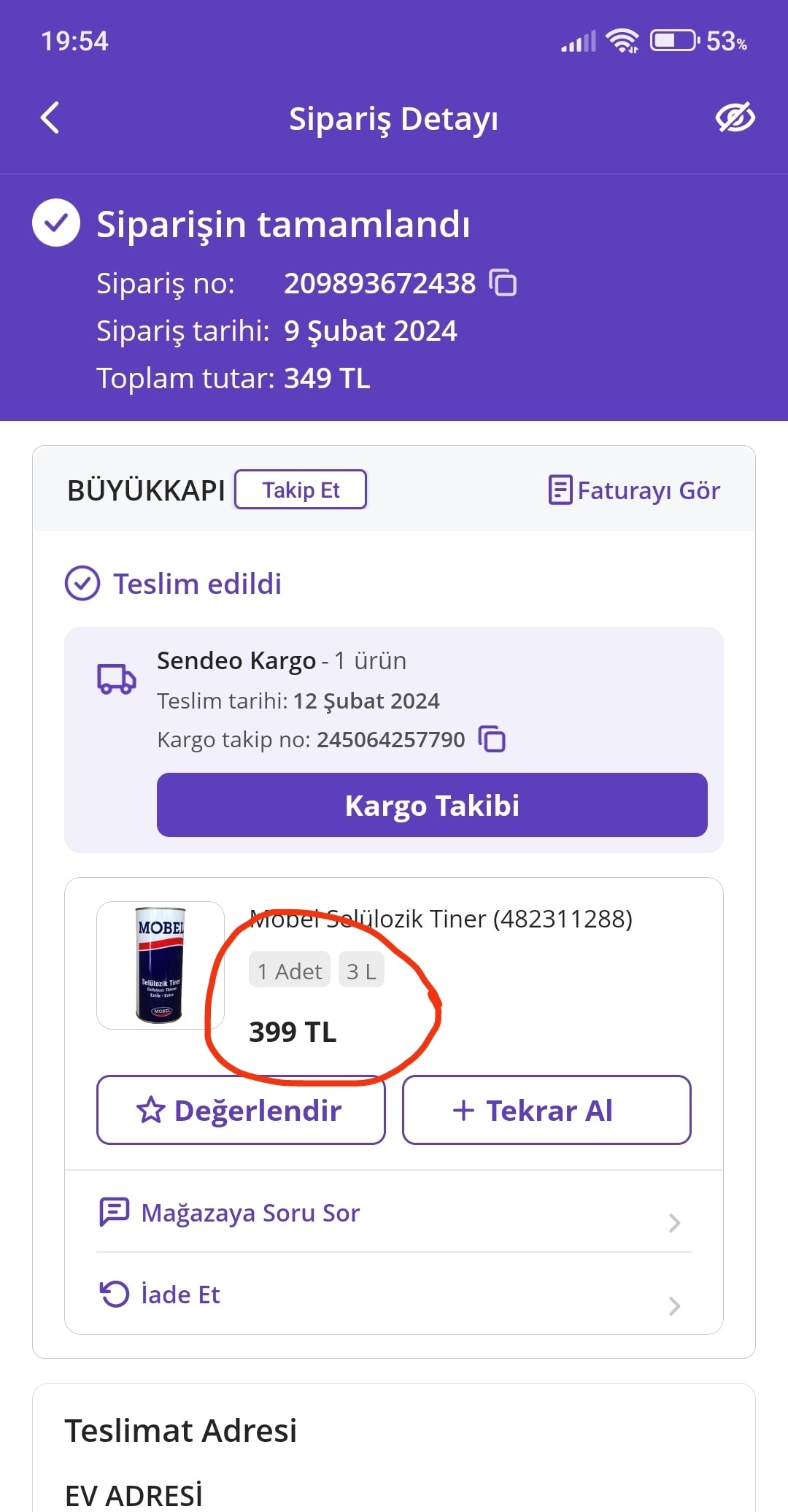Open Mağazaya Soru Sor
788x1512 pixels.
point(394,1213)
